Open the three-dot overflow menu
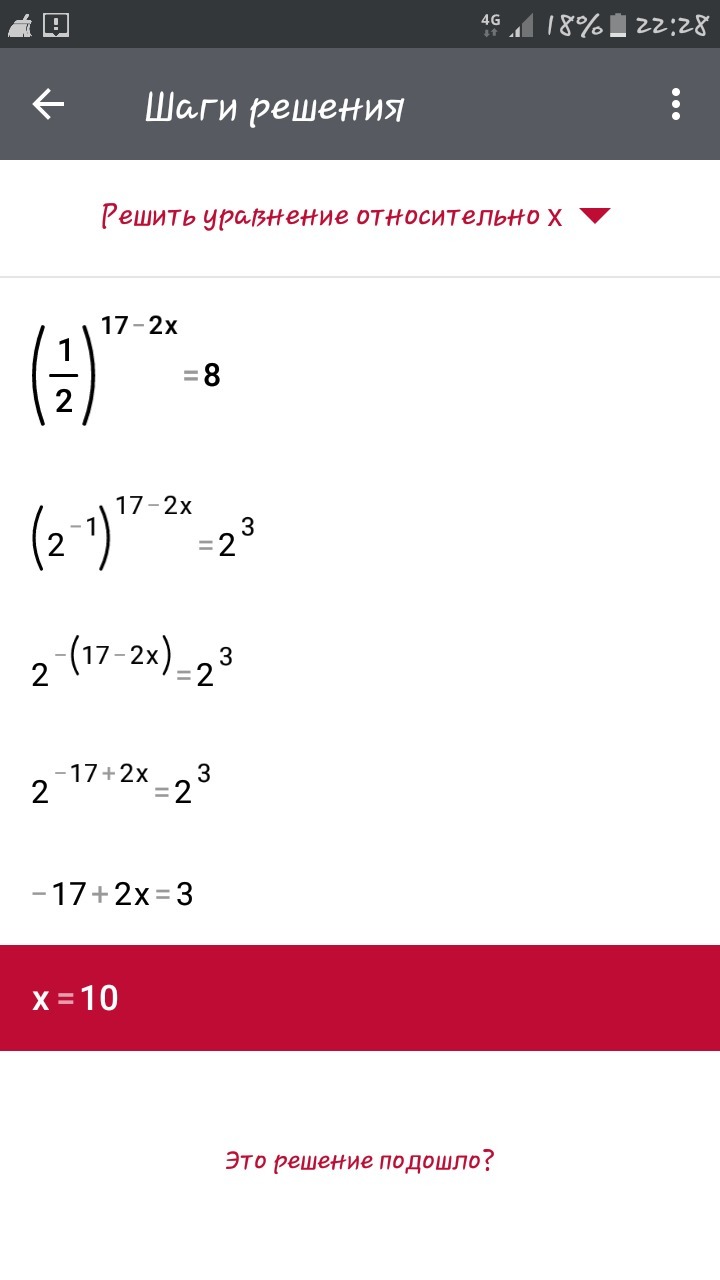 676,105
